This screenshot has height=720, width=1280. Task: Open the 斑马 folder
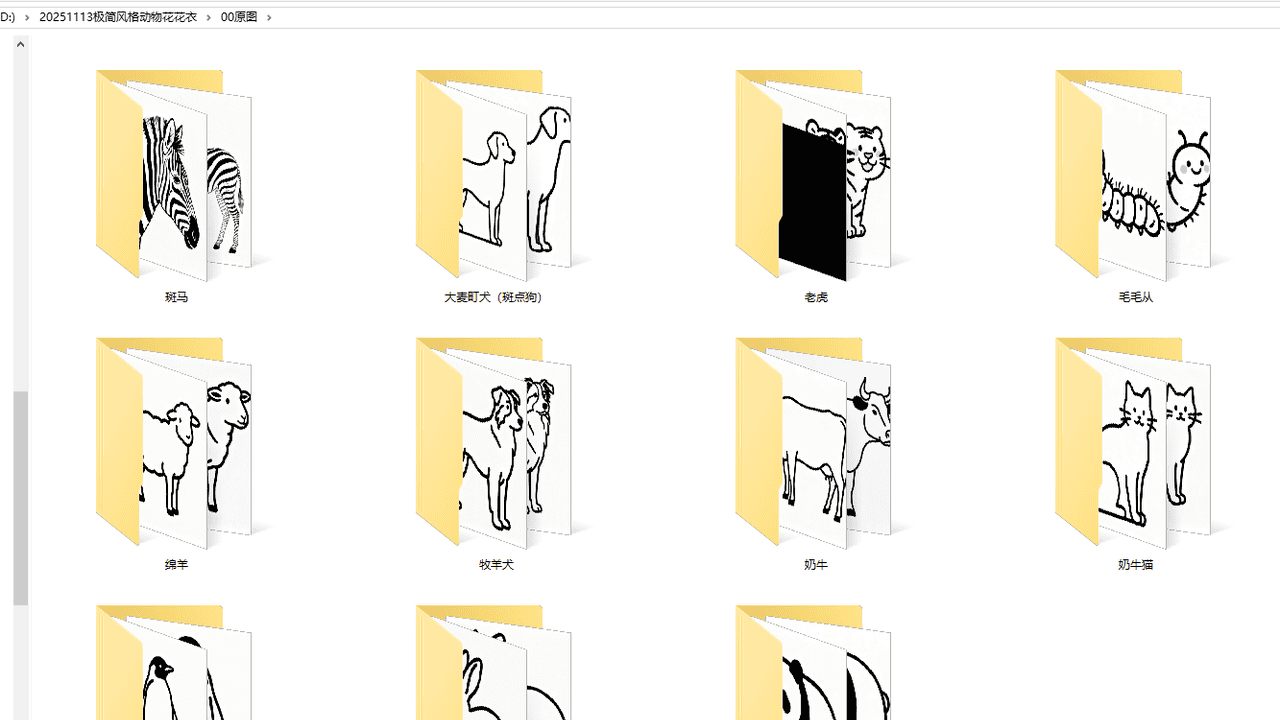176,180
